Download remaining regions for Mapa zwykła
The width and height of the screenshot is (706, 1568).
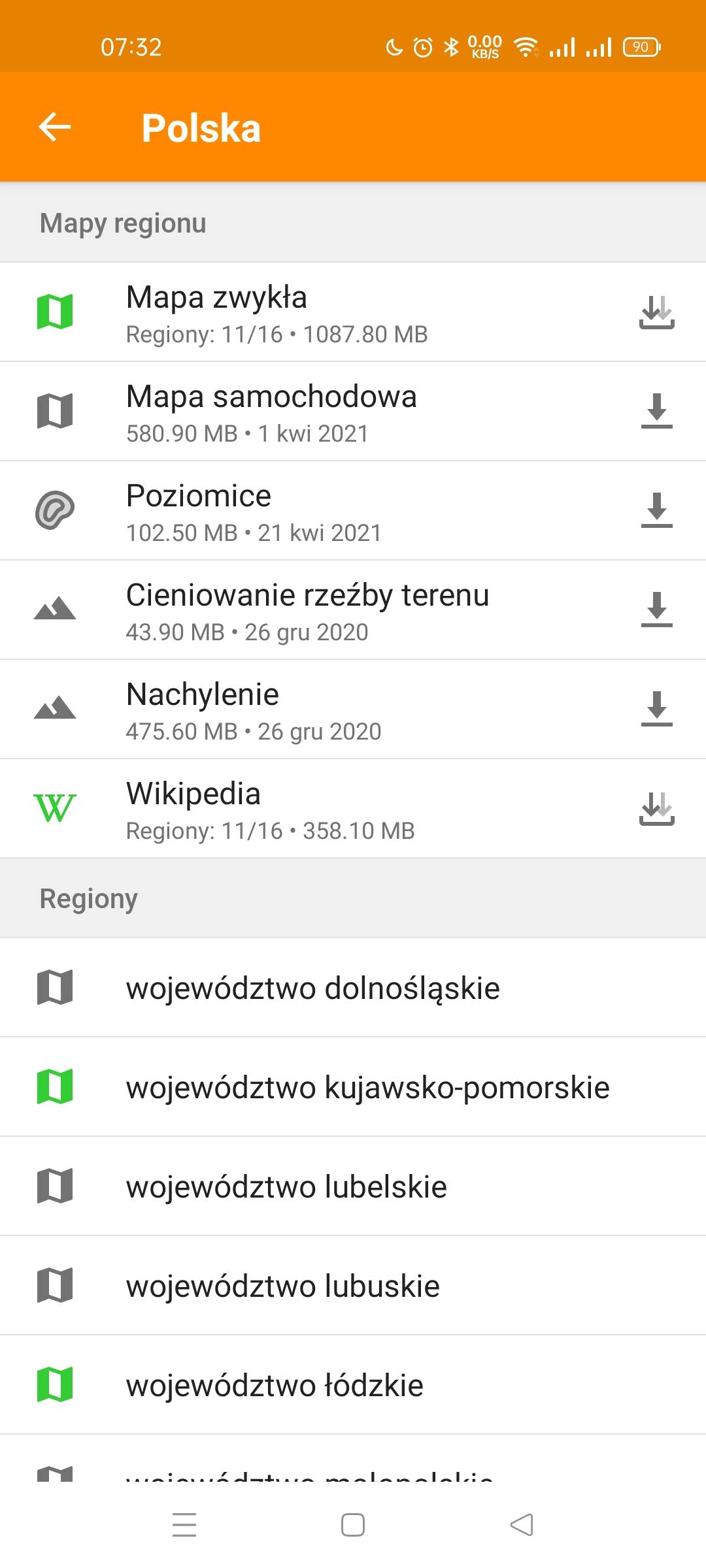(x=656, y=312)
